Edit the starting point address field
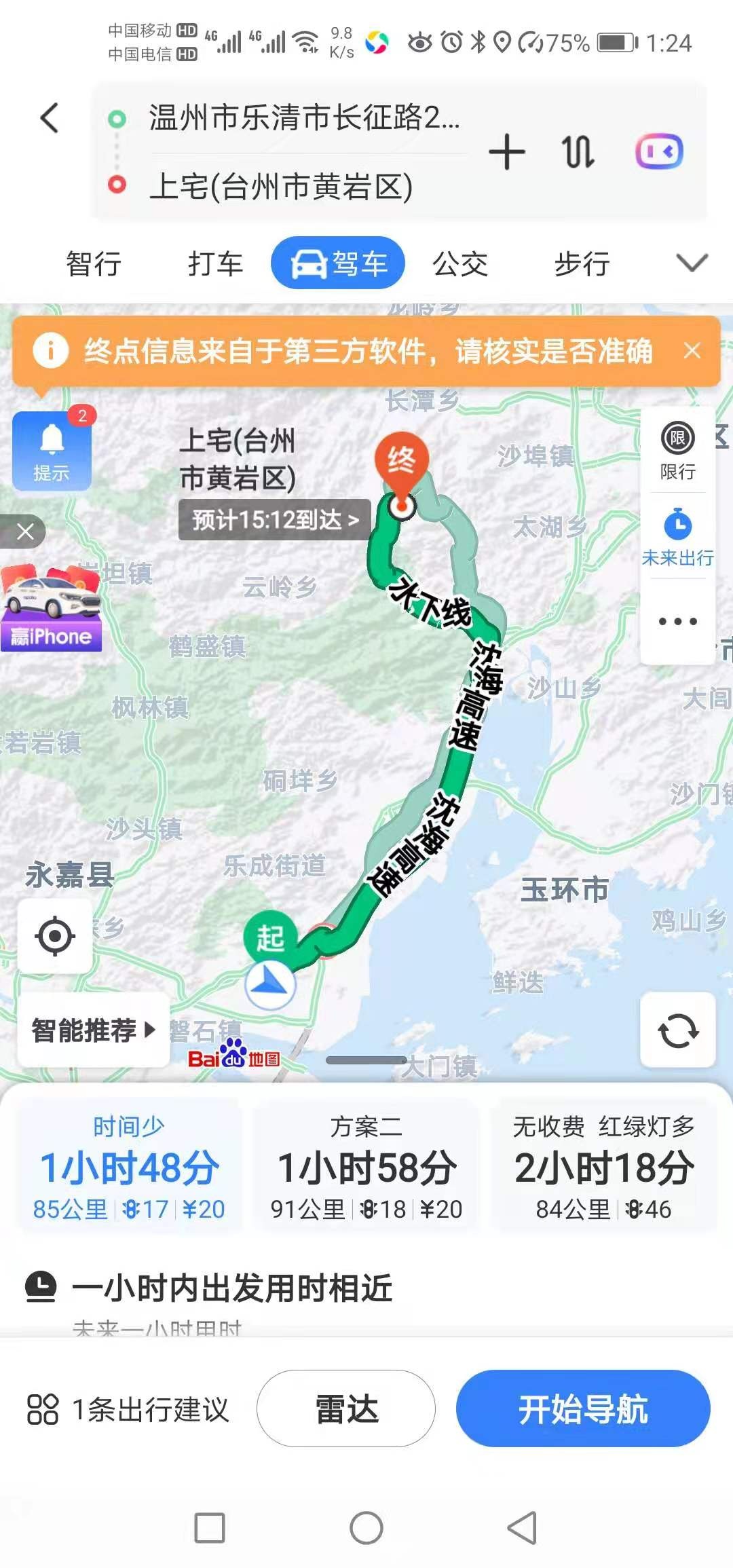Screen dimensions: 733x1568 pyautogui.click(x=304, y=118)
